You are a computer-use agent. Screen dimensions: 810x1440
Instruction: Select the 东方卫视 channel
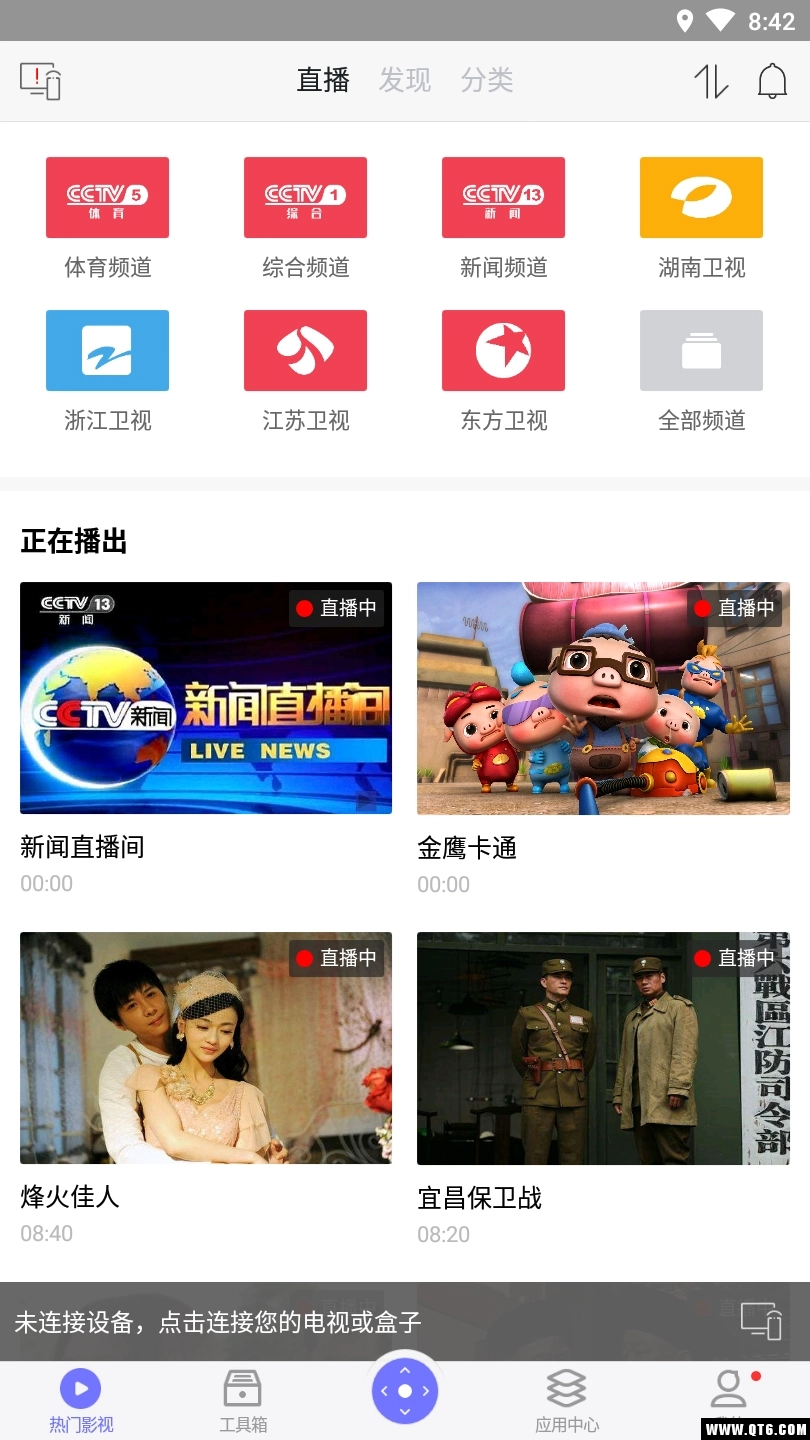tap(503, 351)
